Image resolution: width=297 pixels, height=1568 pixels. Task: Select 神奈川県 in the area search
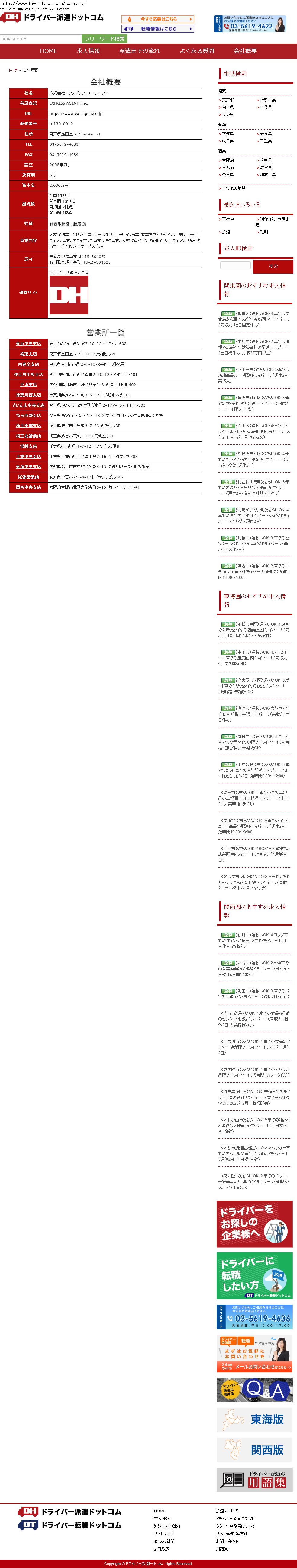tap(267, 100)
